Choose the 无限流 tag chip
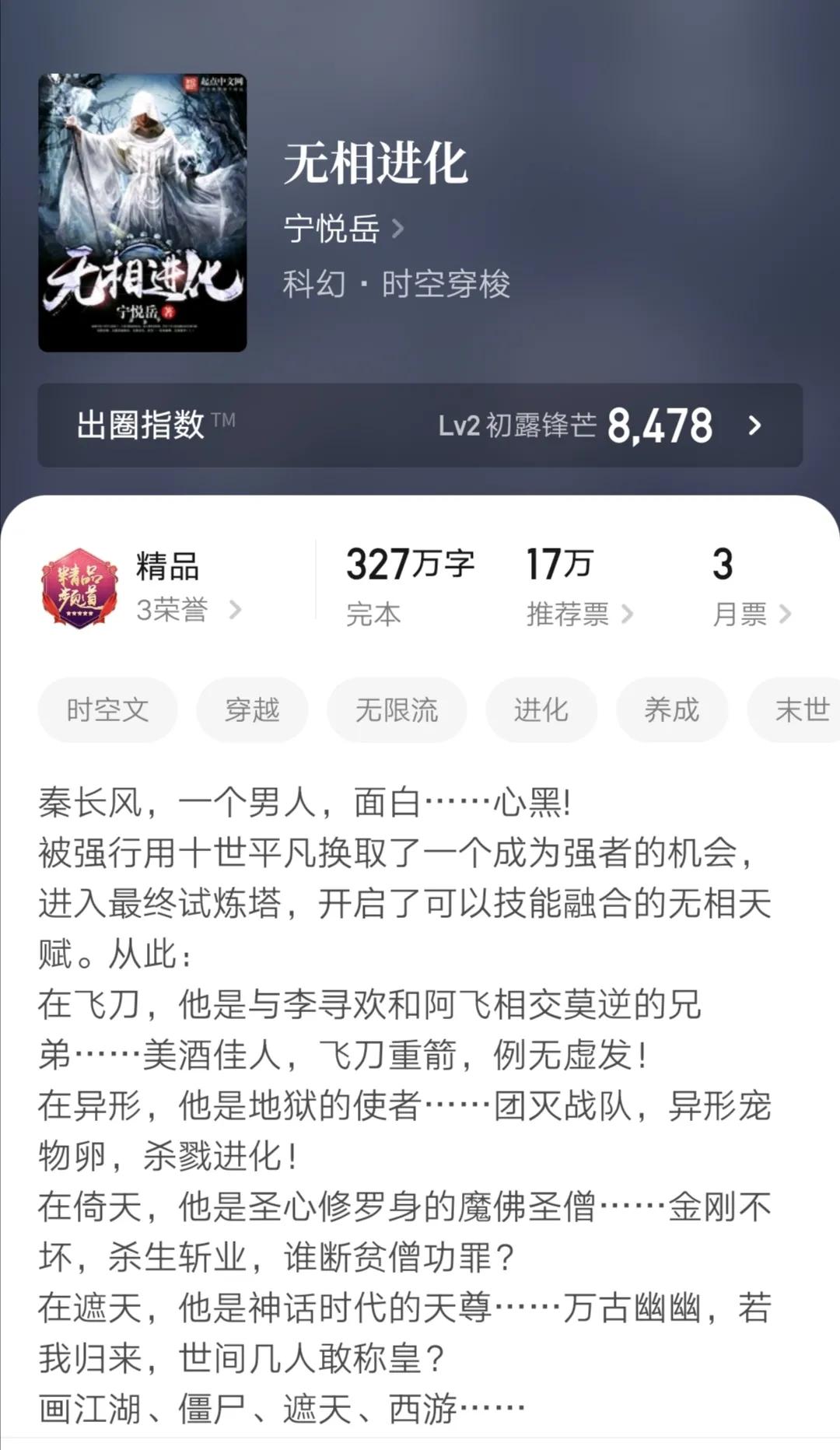The image size is (840, 1450). pos(397,709)
